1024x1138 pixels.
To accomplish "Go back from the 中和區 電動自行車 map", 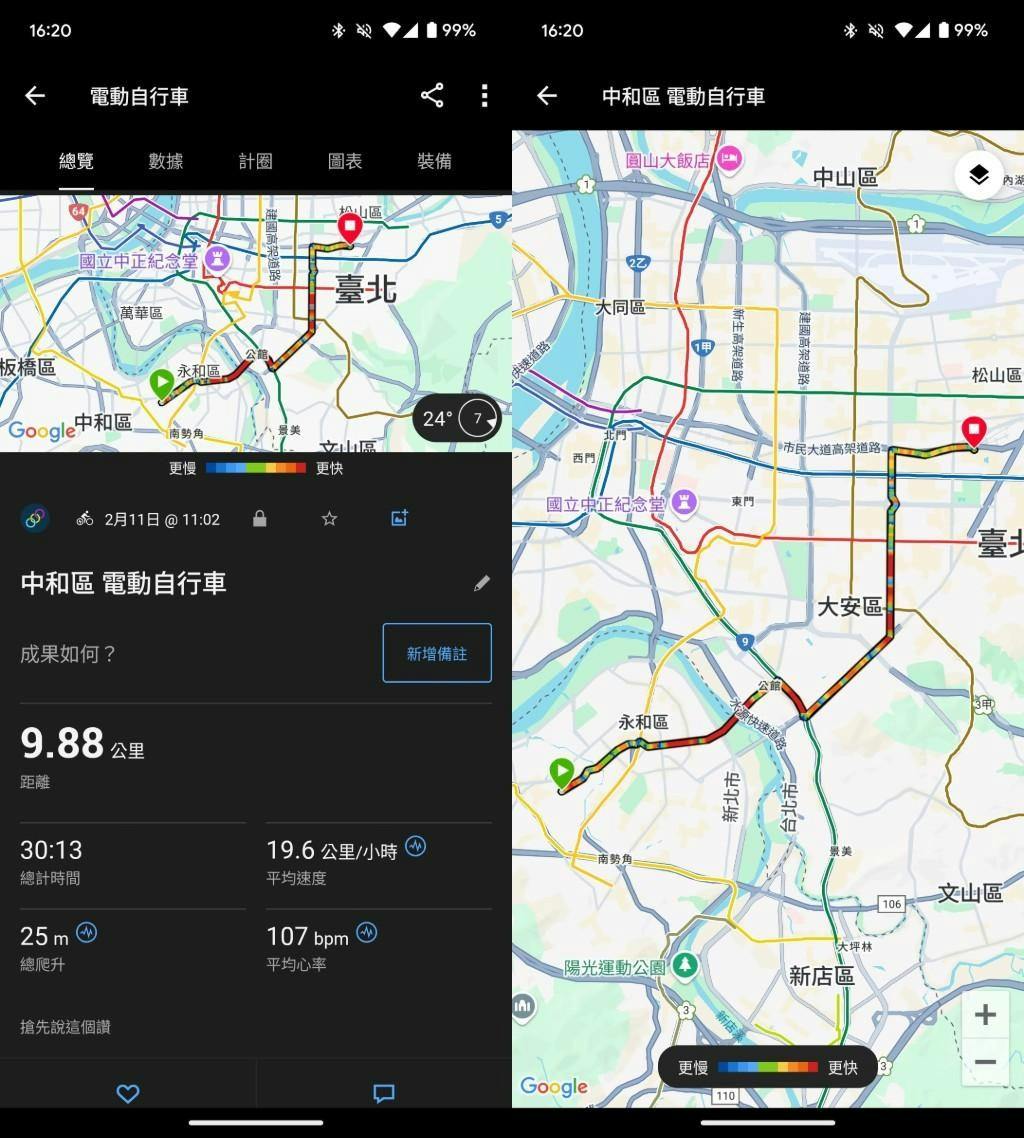I will 547,96.
